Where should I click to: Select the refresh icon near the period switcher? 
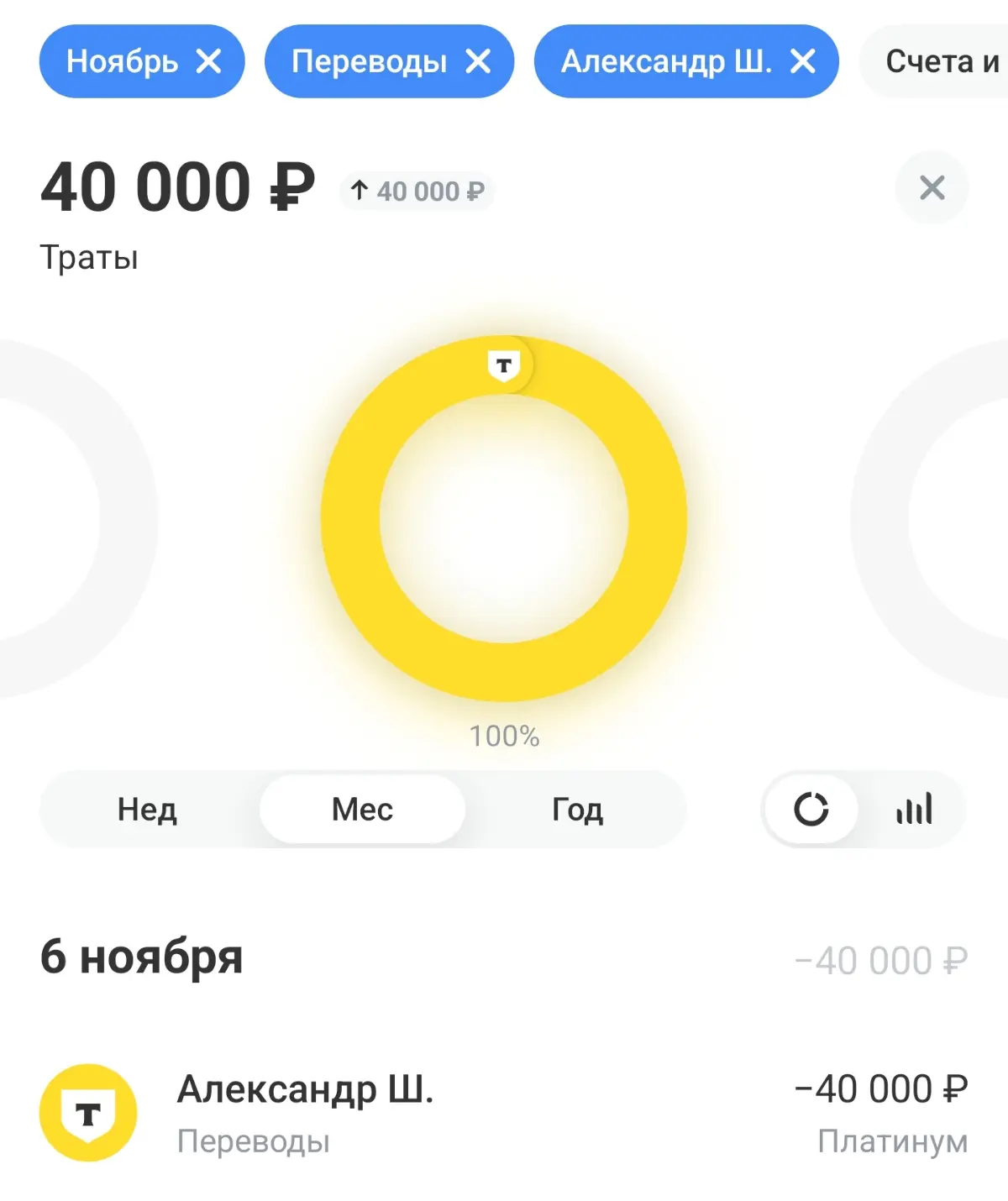(809, 809)
